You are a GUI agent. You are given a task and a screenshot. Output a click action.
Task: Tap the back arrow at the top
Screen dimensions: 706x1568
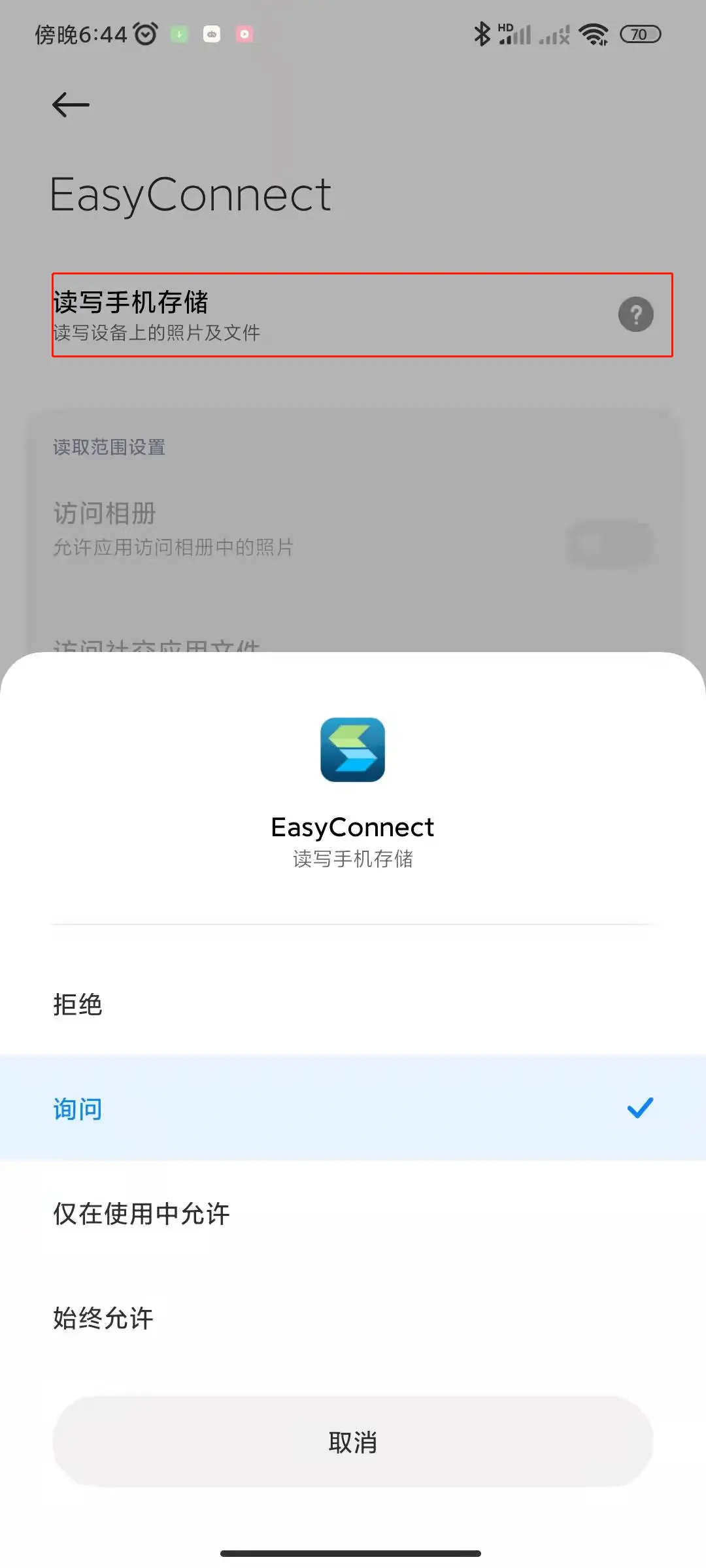point(69,105)
